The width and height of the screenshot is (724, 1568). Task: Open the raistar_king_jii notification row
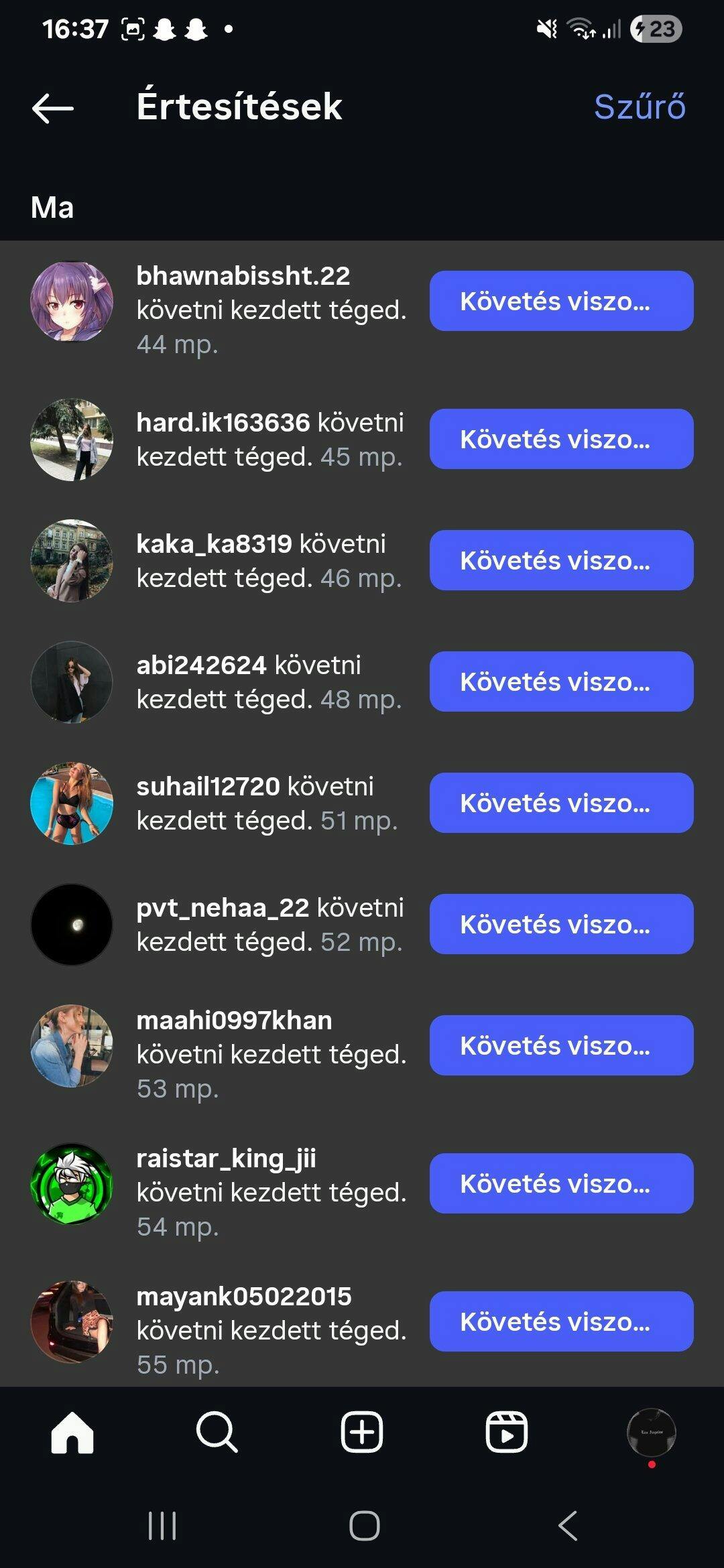pos(268,1191)
